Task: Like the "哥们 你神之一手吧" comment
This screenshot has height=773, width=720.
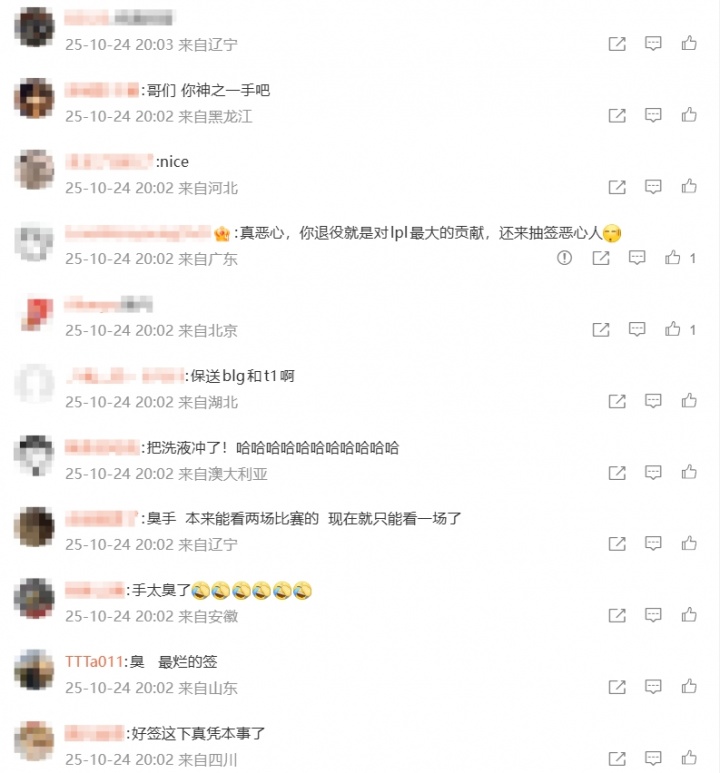Action: (689, 115)
